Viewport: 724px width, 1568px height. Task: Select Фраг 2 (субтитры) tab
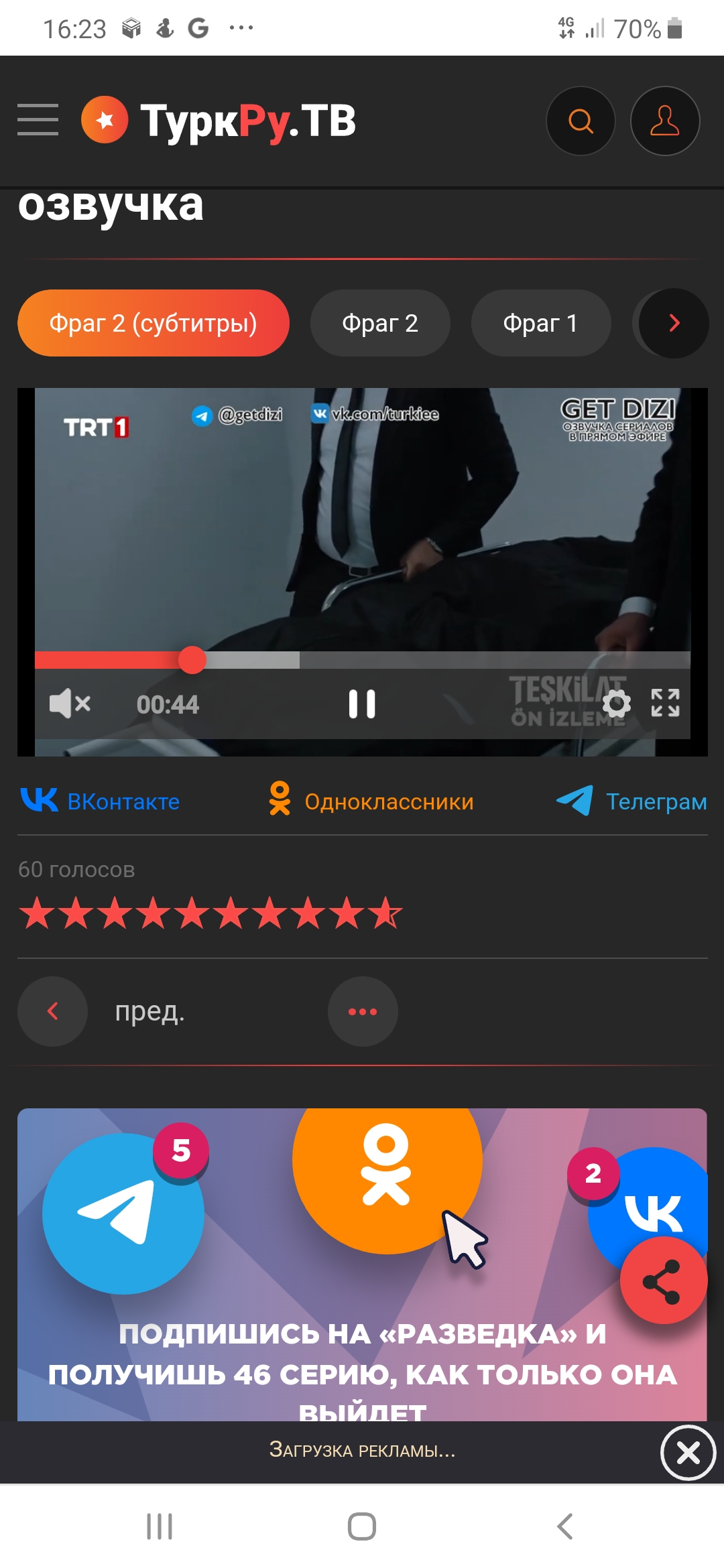click(153, 323)
